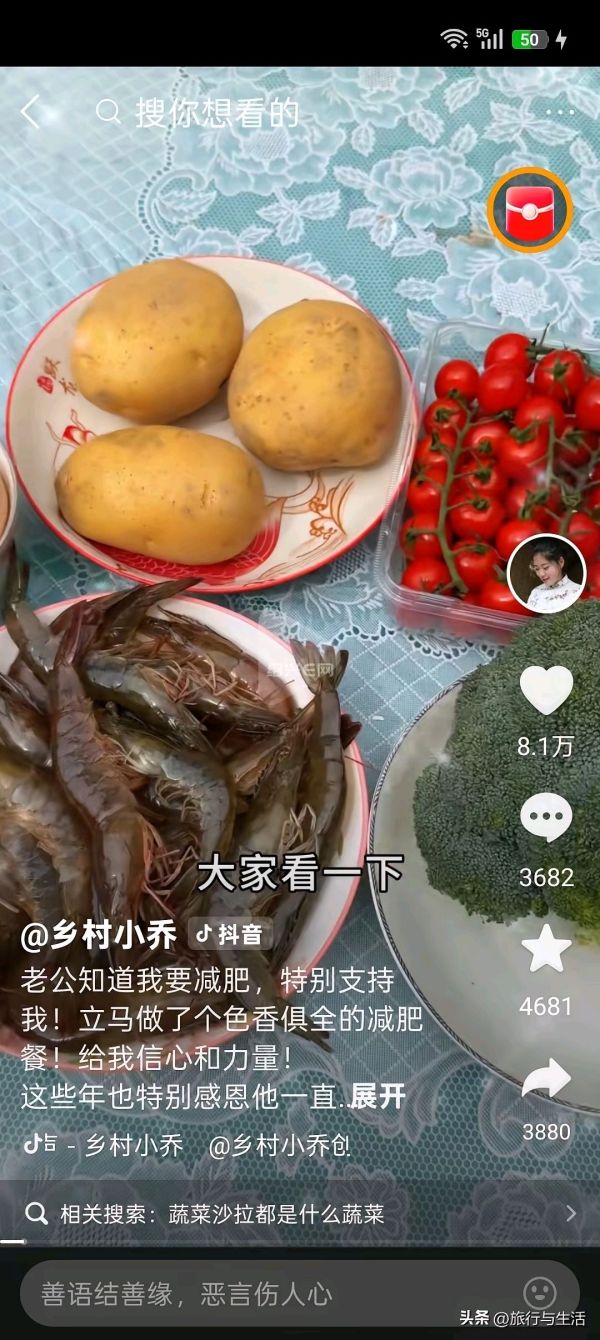Go back with the arrow icon
The width and height of the screenshot is (600, 1340).
30,113
